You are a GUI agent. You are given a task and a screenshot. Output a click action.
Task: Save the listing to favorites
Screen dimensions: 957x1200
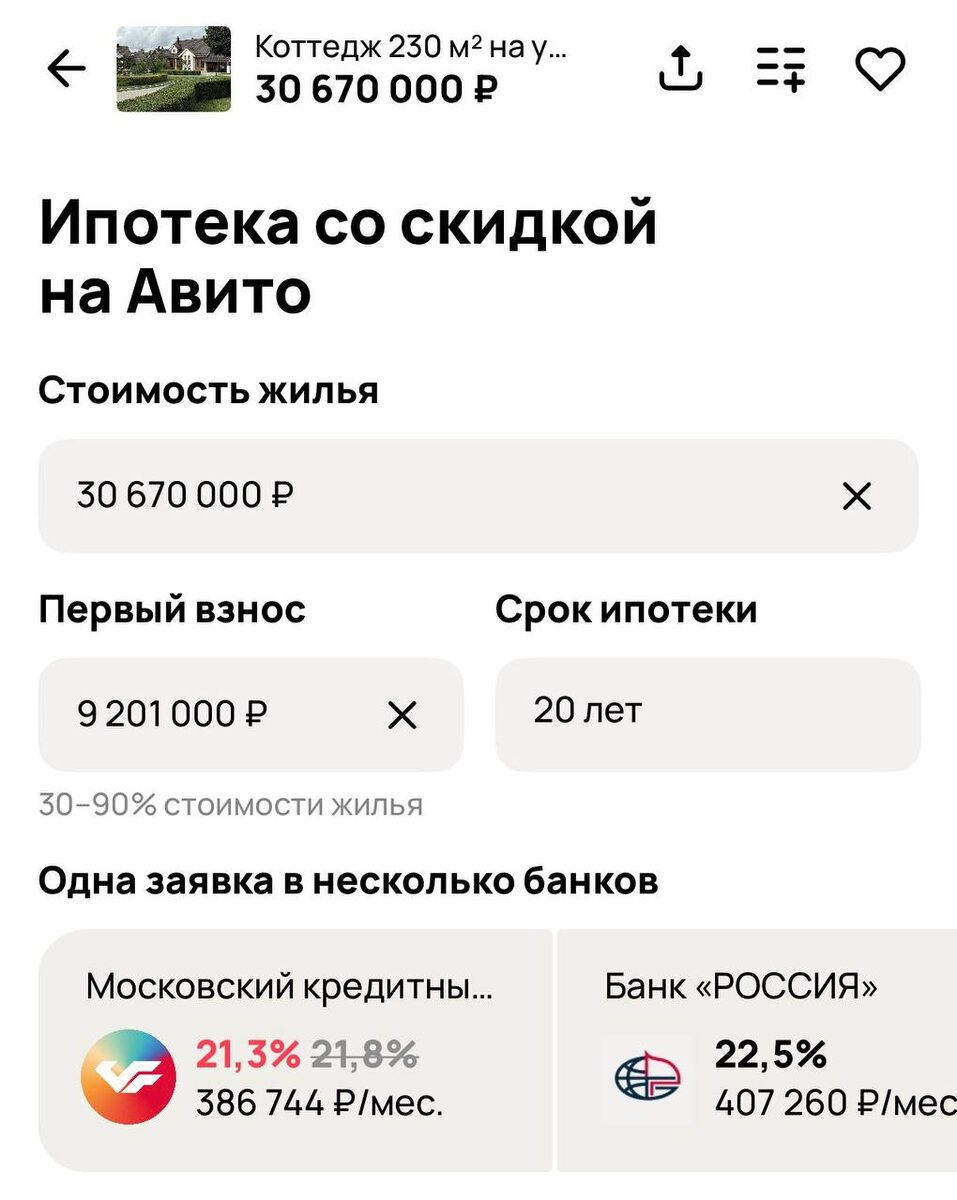(x=880, y=70)
